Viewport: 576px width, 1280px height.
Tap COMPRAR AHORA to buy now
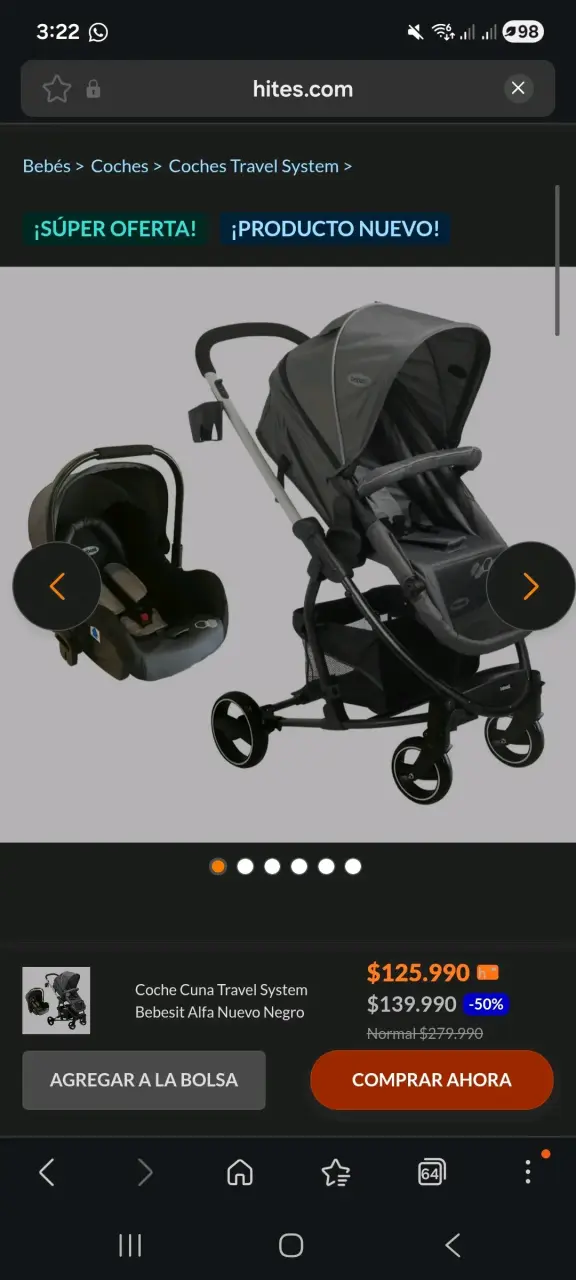[432, 1080]
